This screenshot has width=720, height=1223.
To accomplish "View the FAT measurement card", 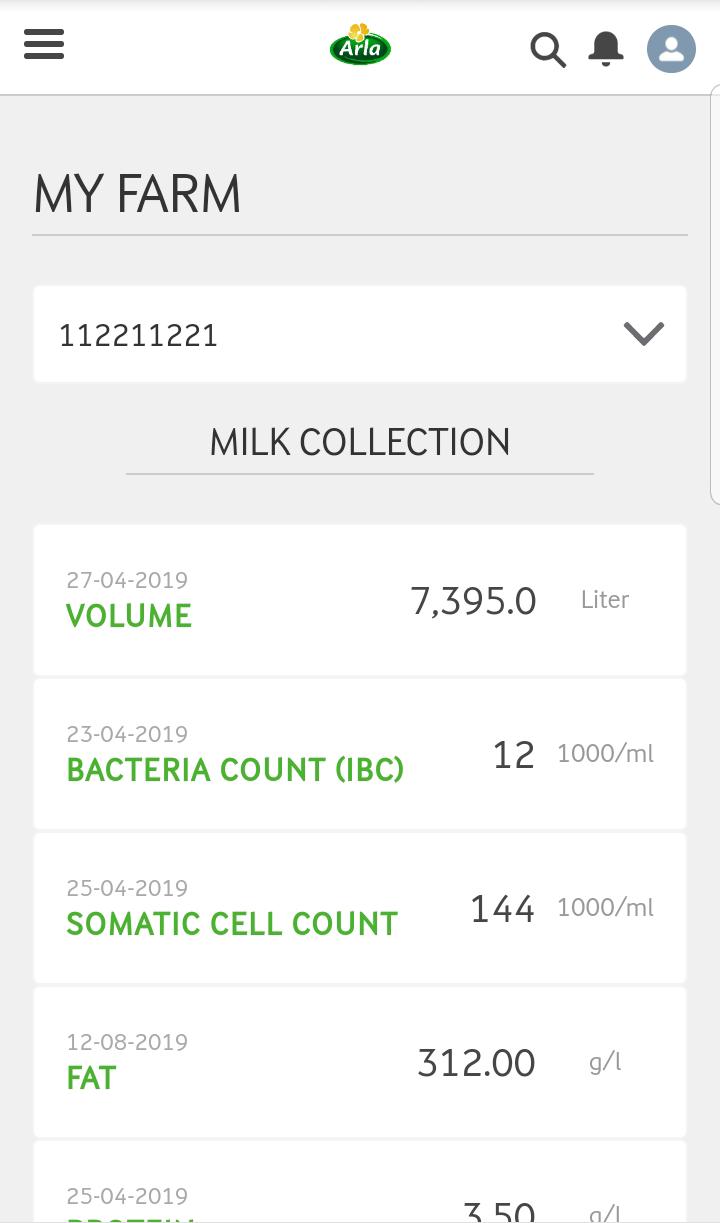I will coord(360,1061).
